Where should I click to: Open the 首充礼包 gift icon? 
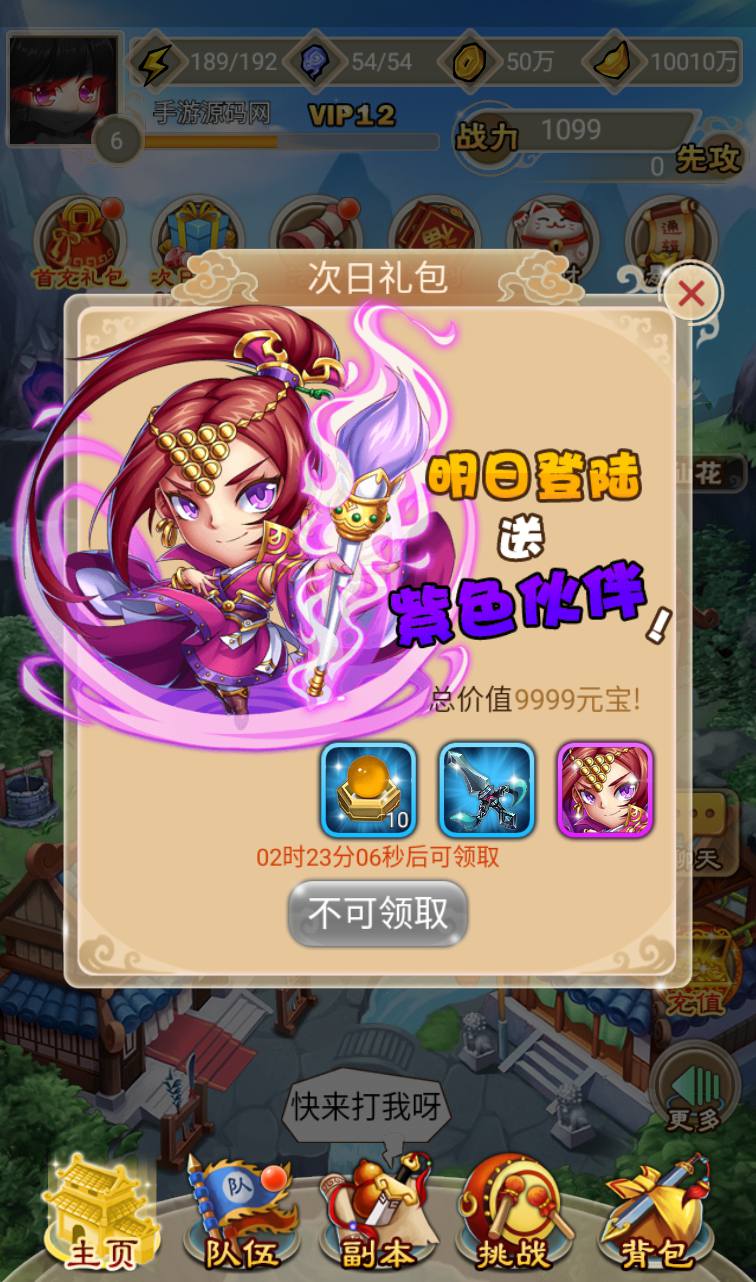80,243
